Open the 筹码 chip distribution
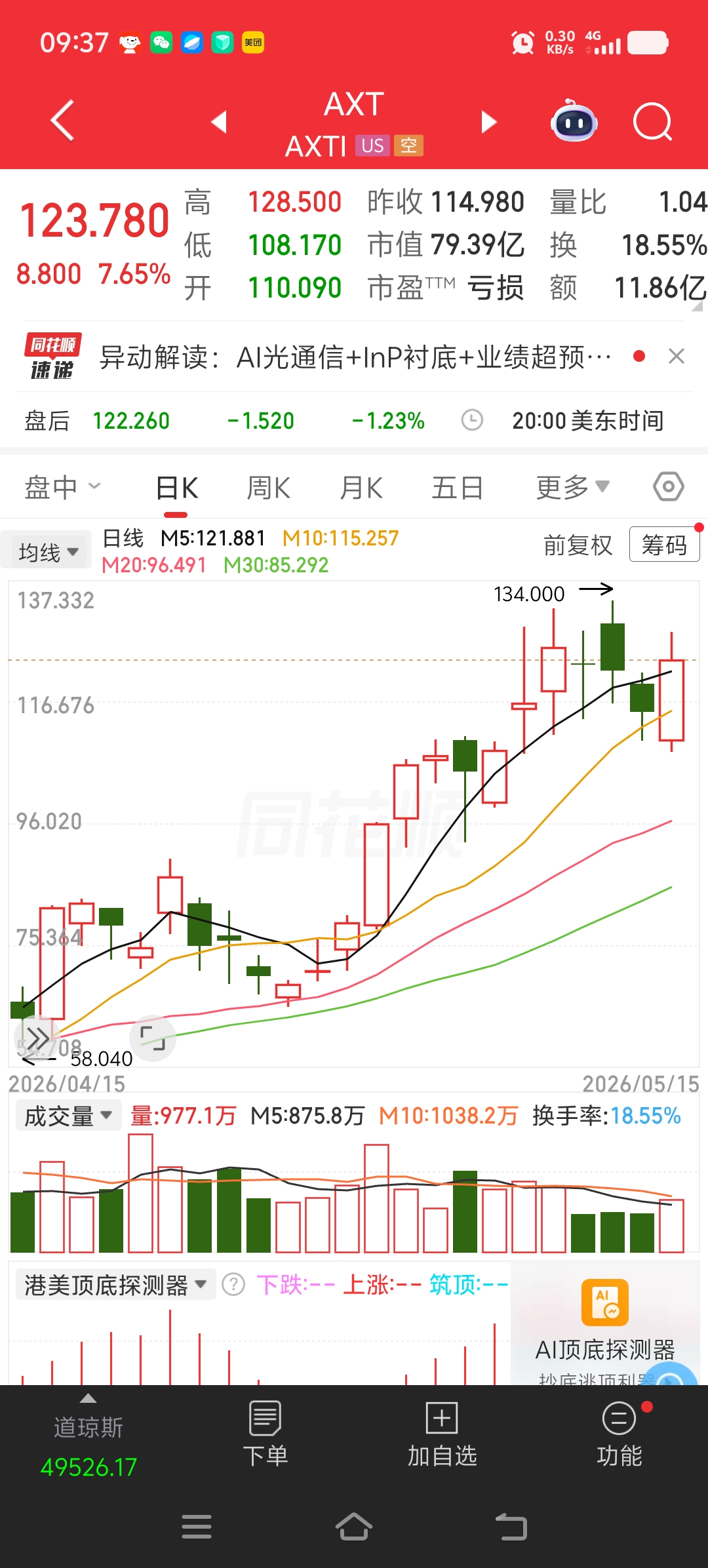The height and width of the screenshot is (1568, 708). (664, 545)
